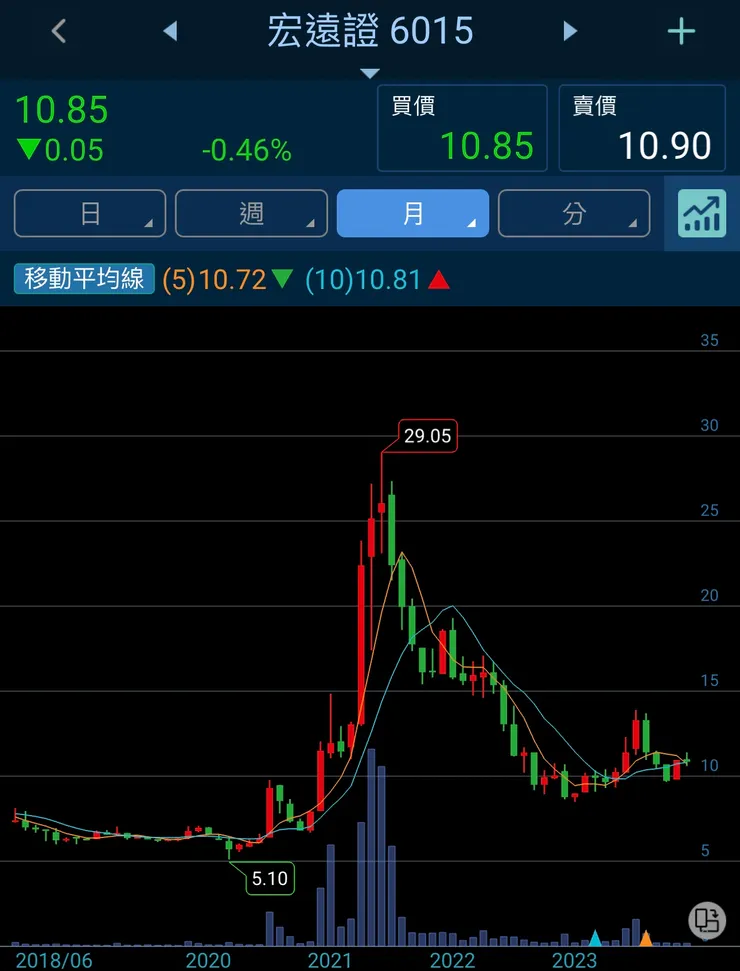Tap the plus icon to add stock
The height and width of the screenshot is (971, 740).
(x=681, y=31)
